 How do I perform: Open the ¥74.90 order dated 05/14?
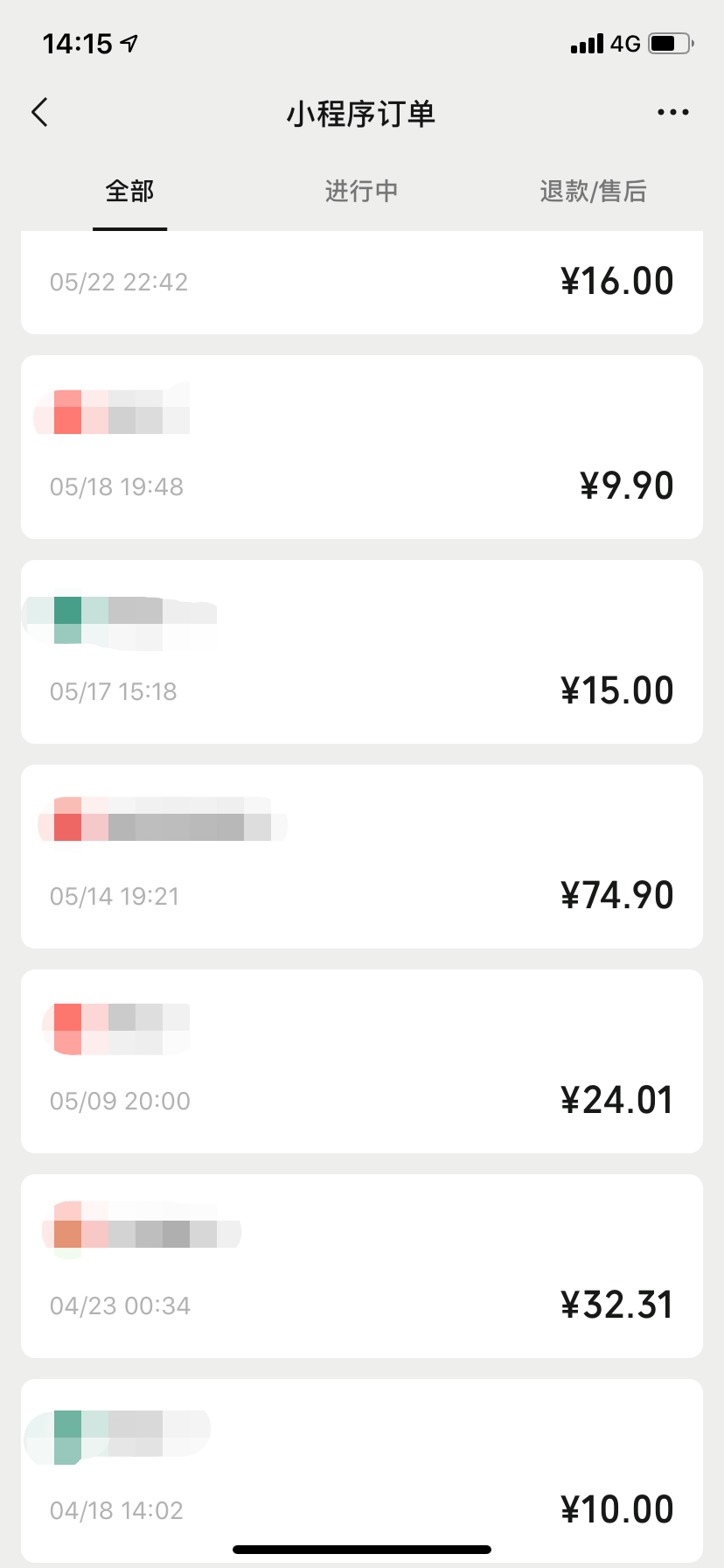coord(362,857)
